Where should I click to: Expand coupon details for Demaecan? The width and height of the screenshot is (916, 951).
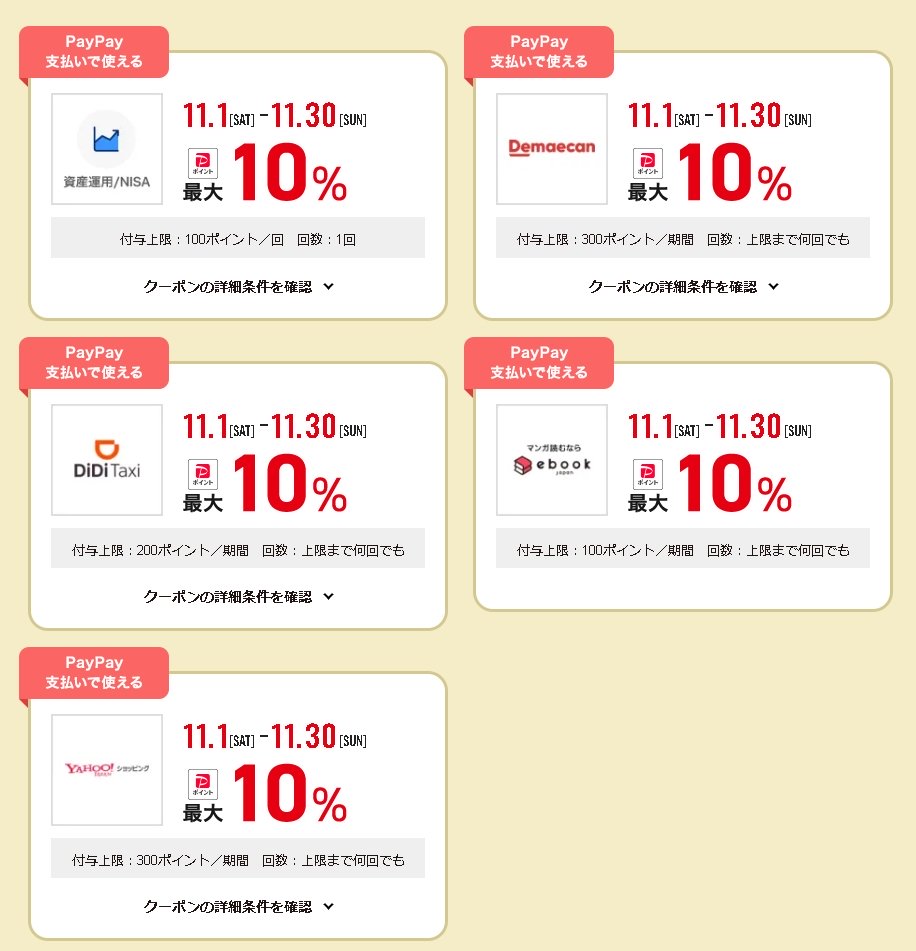click(683, 287)
